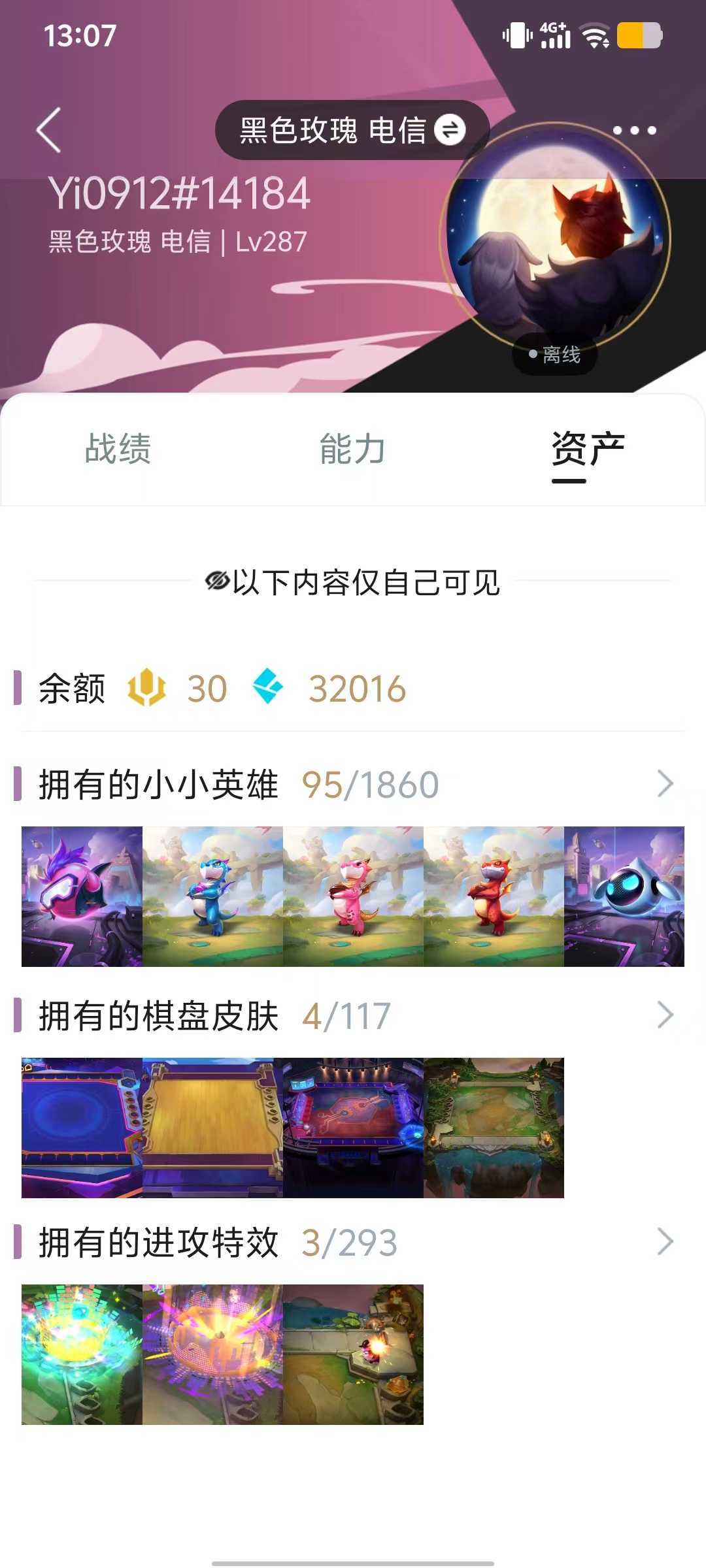Open the three-dot overflow menu
Viewport: 706px width, 1568px height.
tap(634, 130)
